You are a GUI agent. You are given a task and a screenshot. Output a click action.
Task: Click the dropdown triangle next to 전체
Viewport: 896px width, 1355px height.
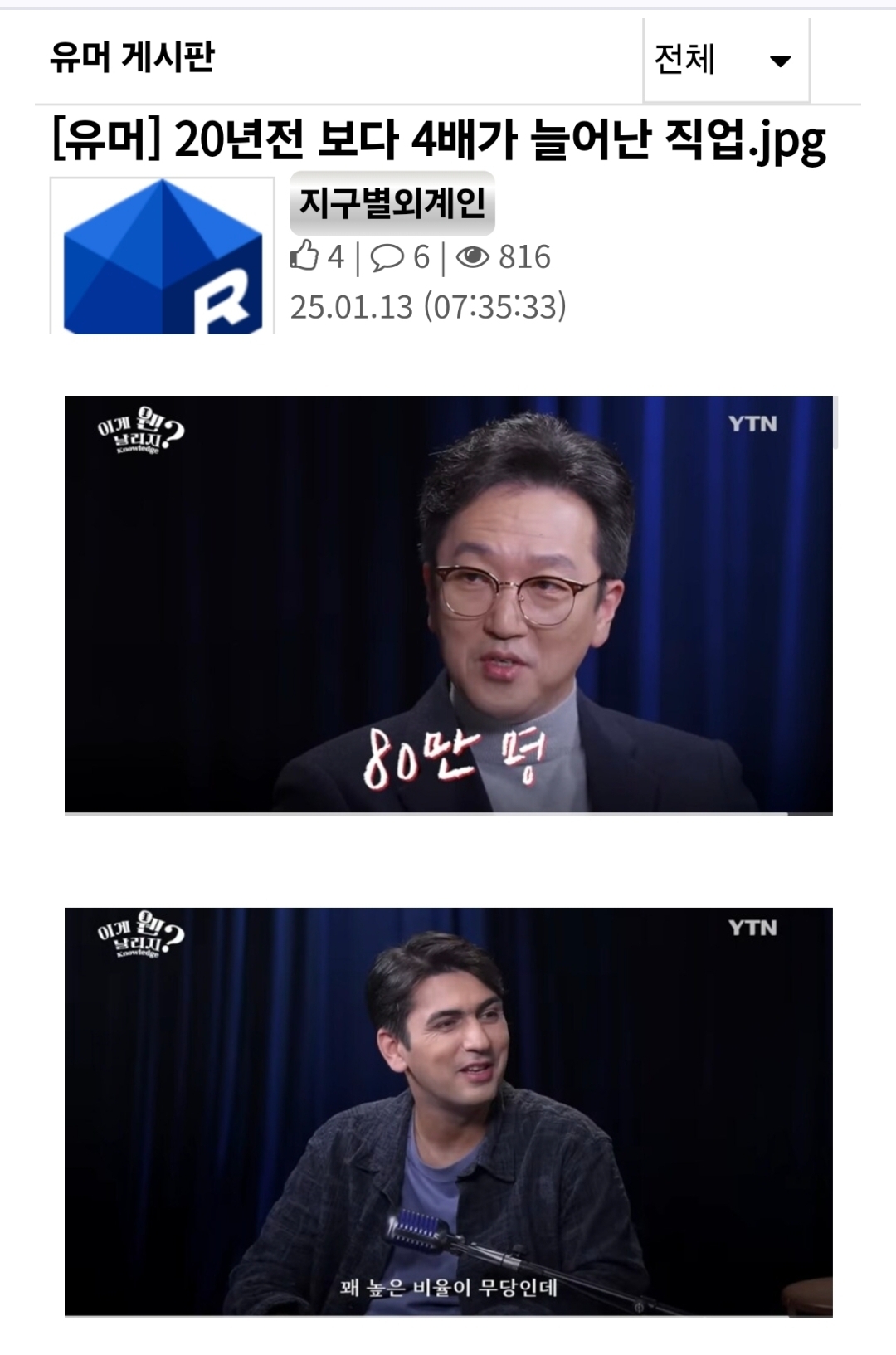(781, 61)
